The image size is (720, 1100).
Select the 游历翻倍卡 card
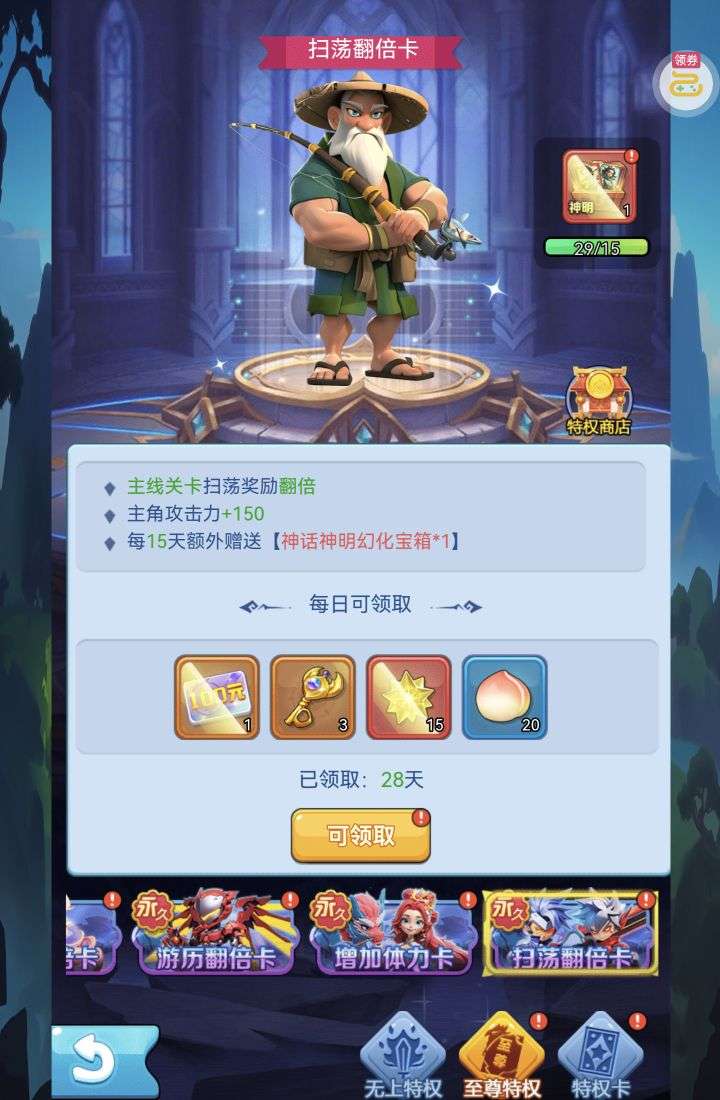click(214, 934)
